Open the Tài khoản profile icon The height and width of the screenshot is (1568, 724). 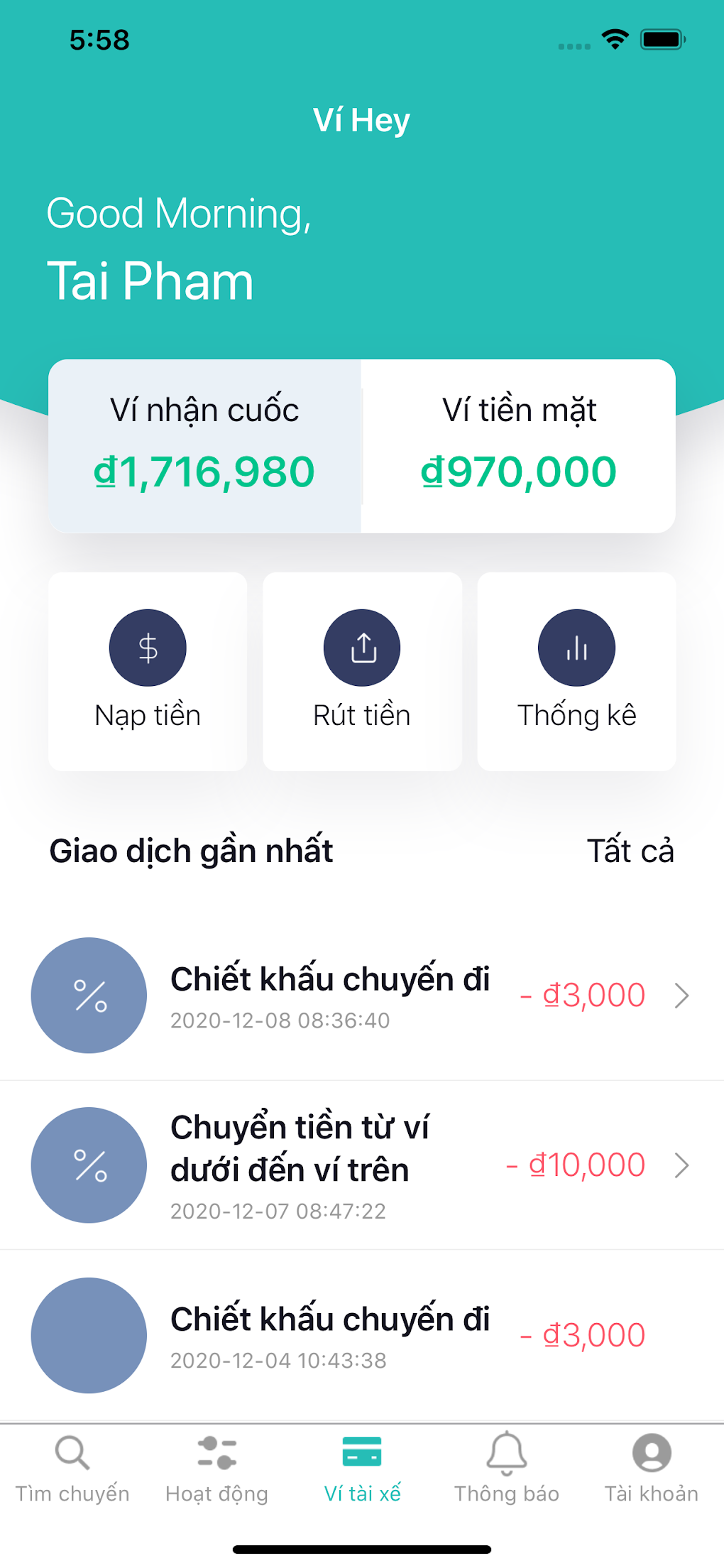tap(652, 1452)
